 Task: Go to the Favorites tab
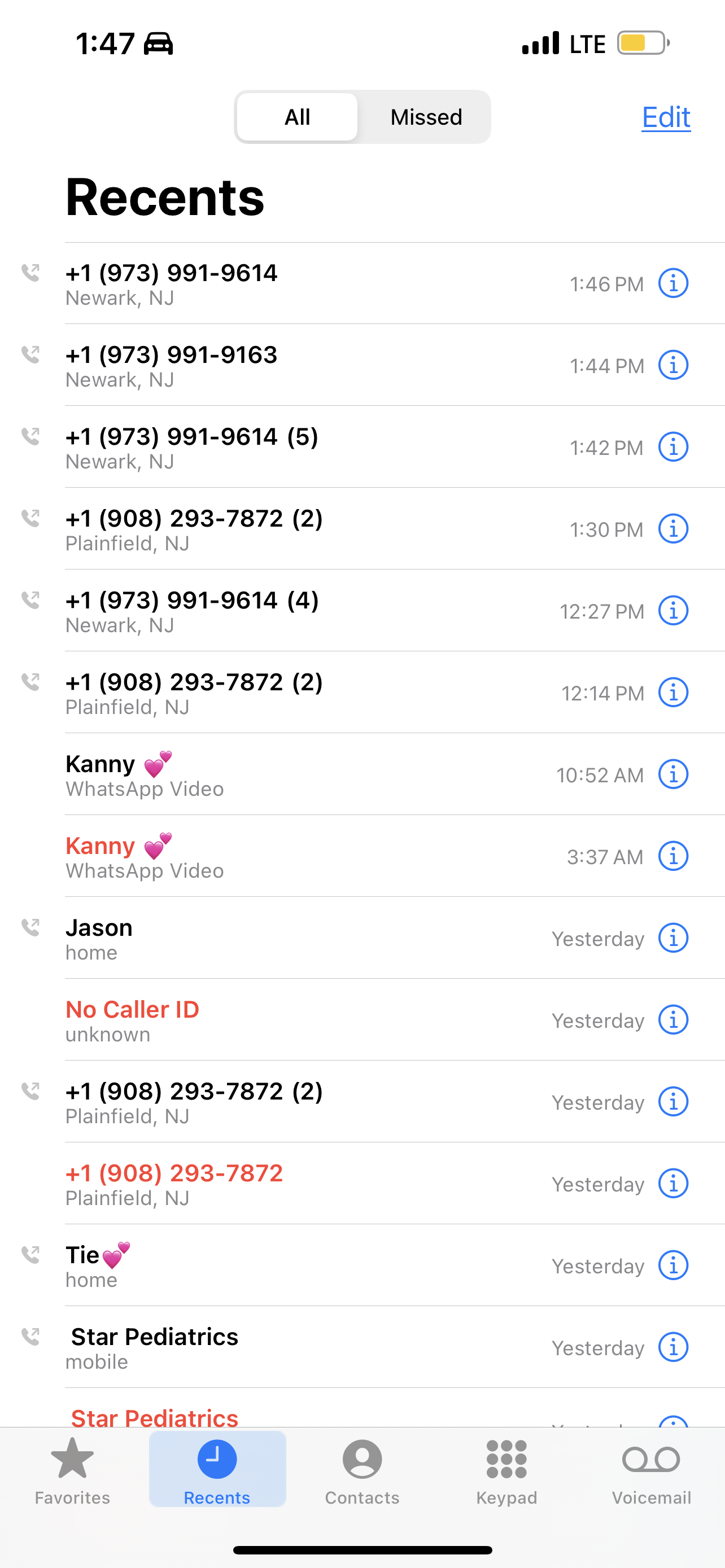tap(72, 1469)
